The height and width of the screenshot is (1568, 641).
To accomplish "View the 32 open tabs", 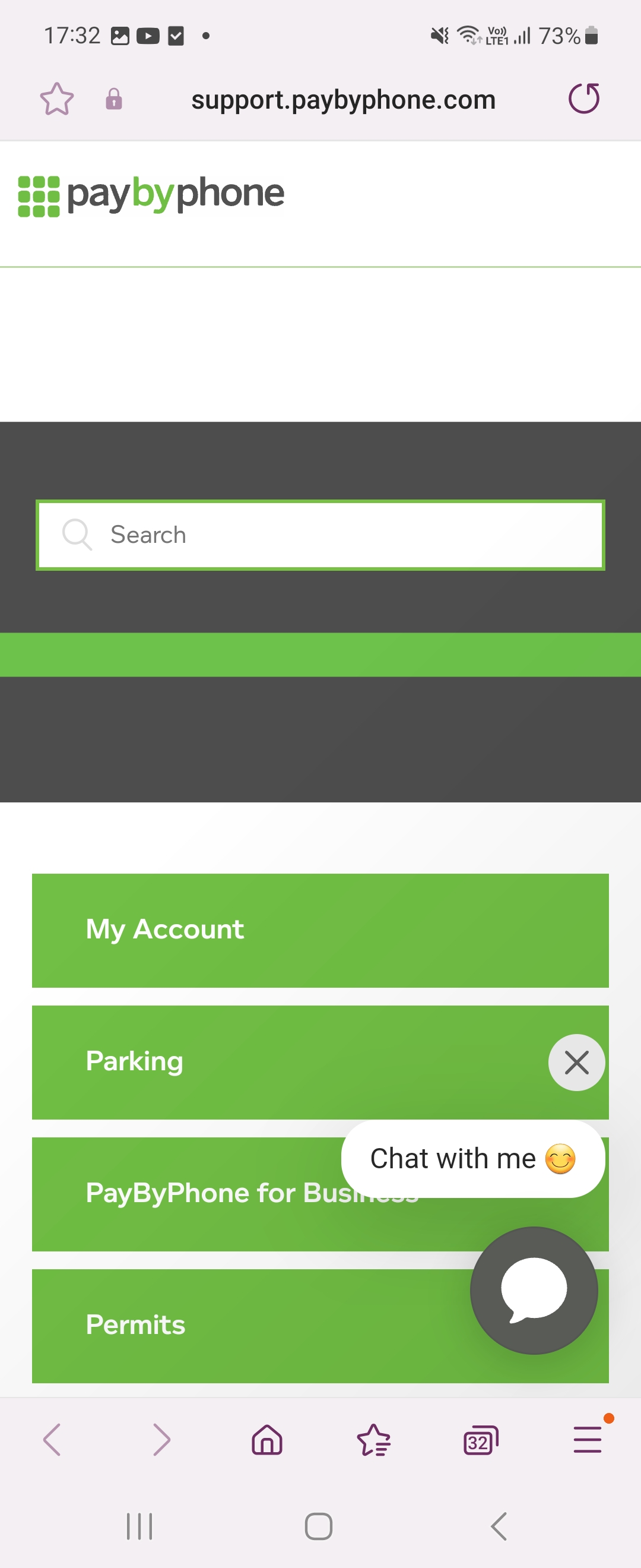I will (480, 1440).
